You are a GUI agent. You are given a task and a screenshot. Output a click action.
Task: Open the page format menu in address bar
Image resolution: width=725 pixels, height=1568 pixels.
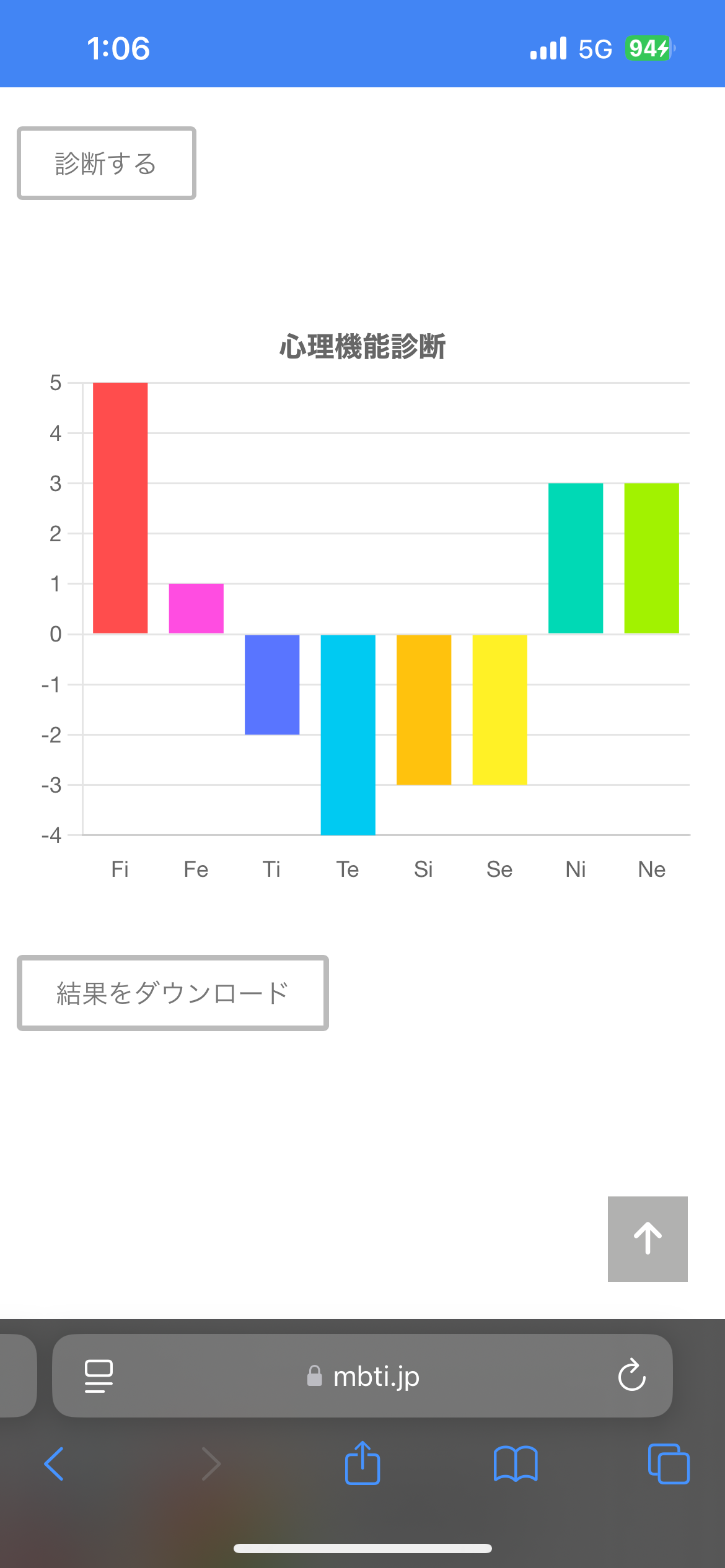pyautogui.click(x=99, y=1376)
